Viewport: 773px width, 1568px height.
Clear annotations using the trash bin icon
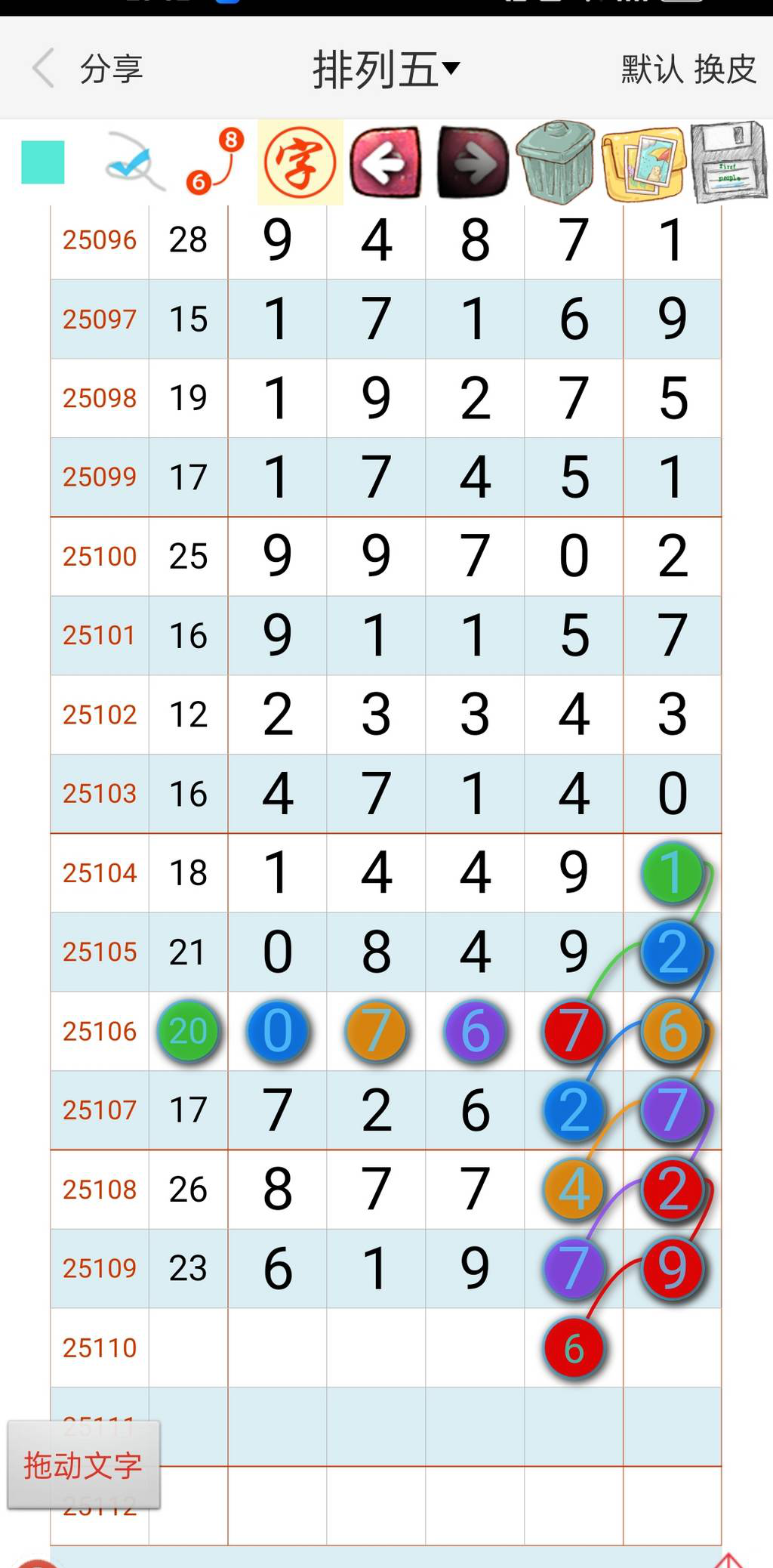556,161
